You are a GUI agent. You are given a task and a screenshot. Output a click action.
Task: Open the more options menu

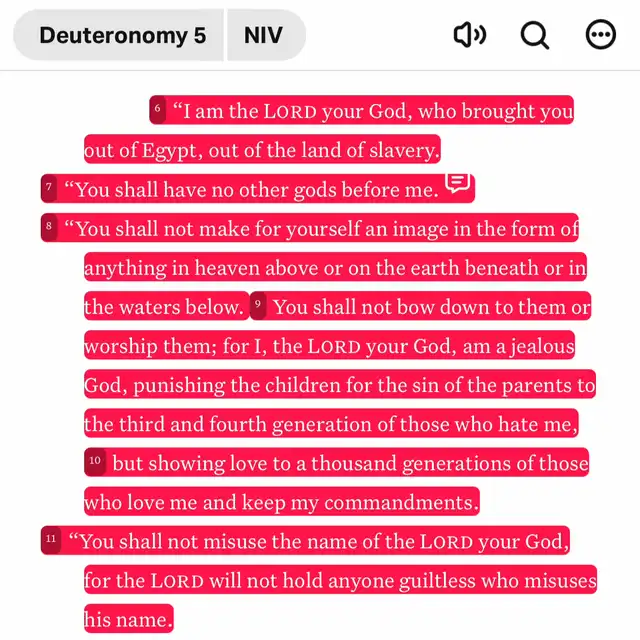click(600, 36)
